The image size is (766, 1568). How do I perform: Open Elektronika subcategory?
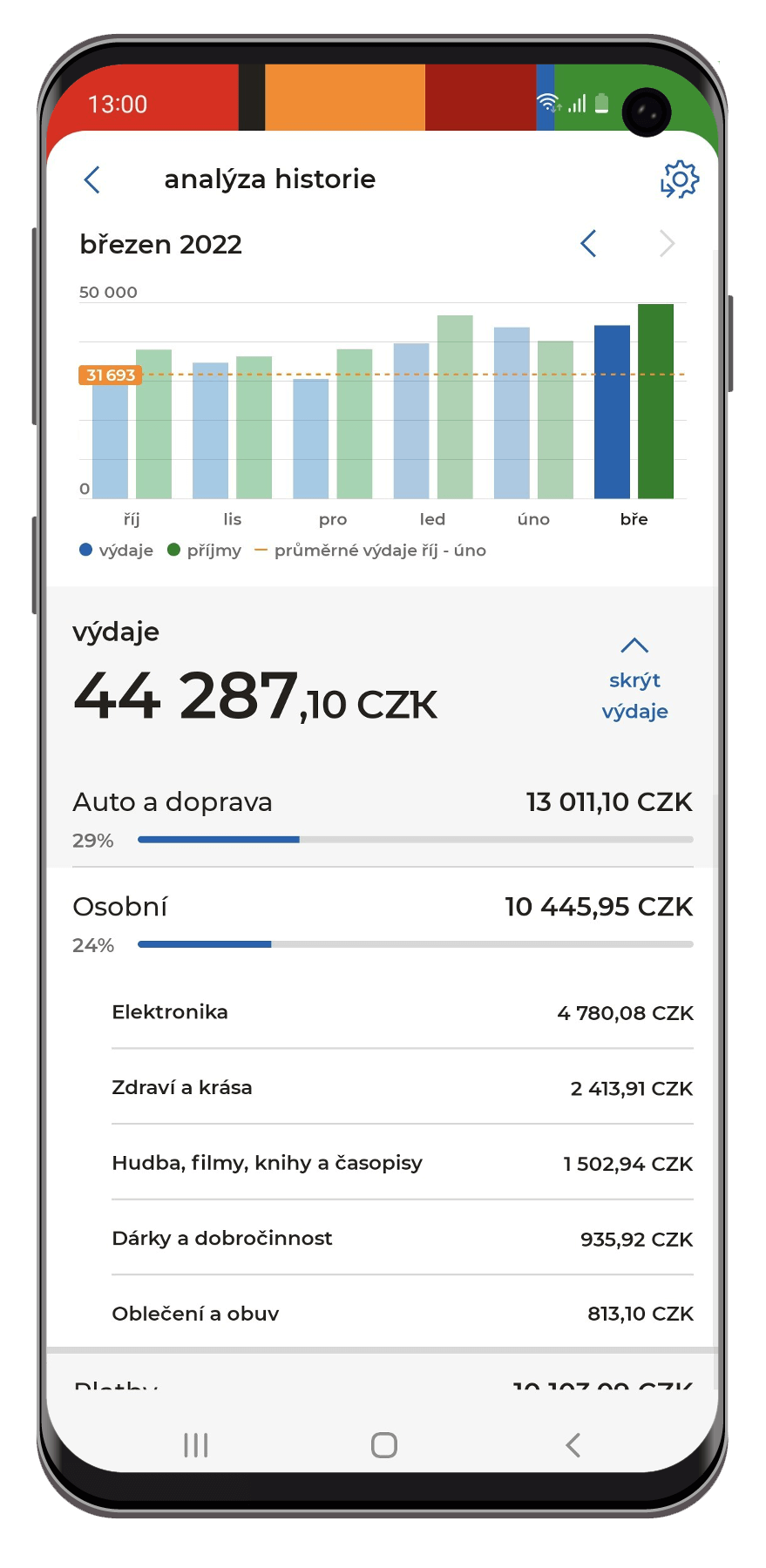tap(403, 1012)
